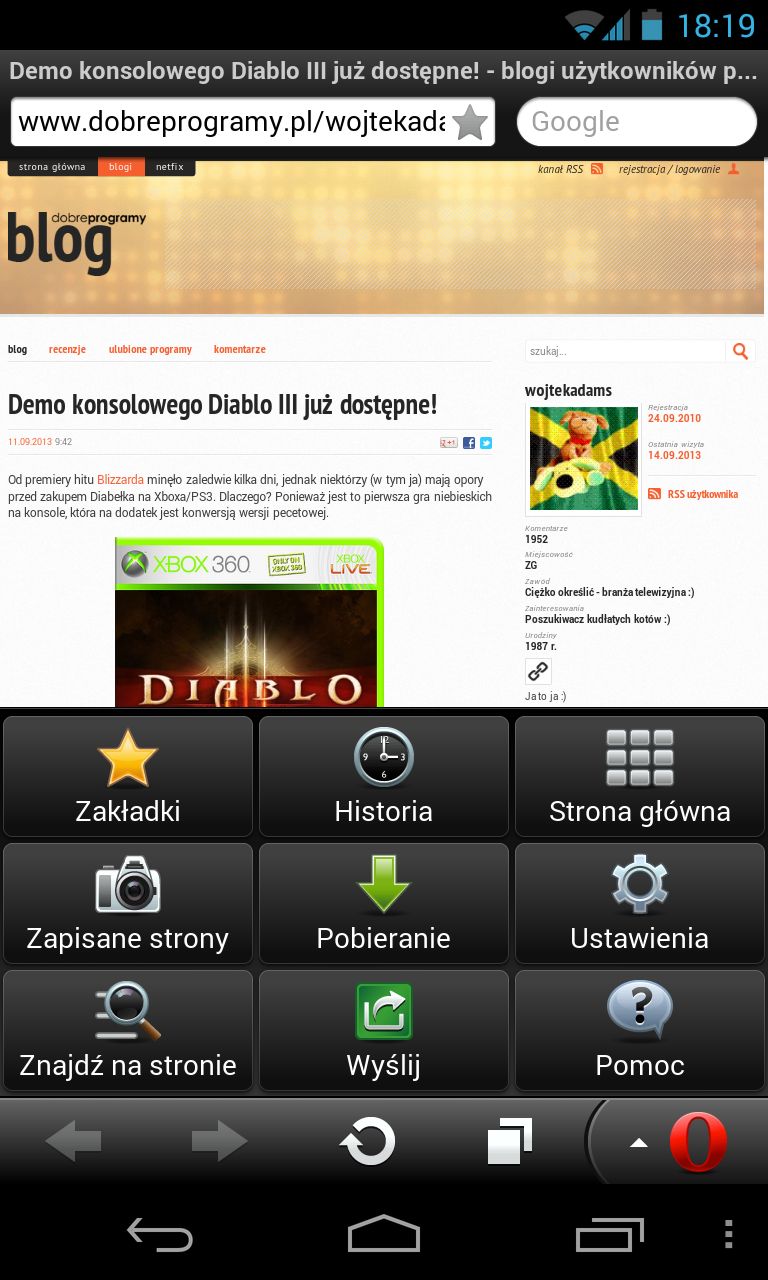Go to Strona główna
The height and width of the screenshot is (1280, 768).
640,776
